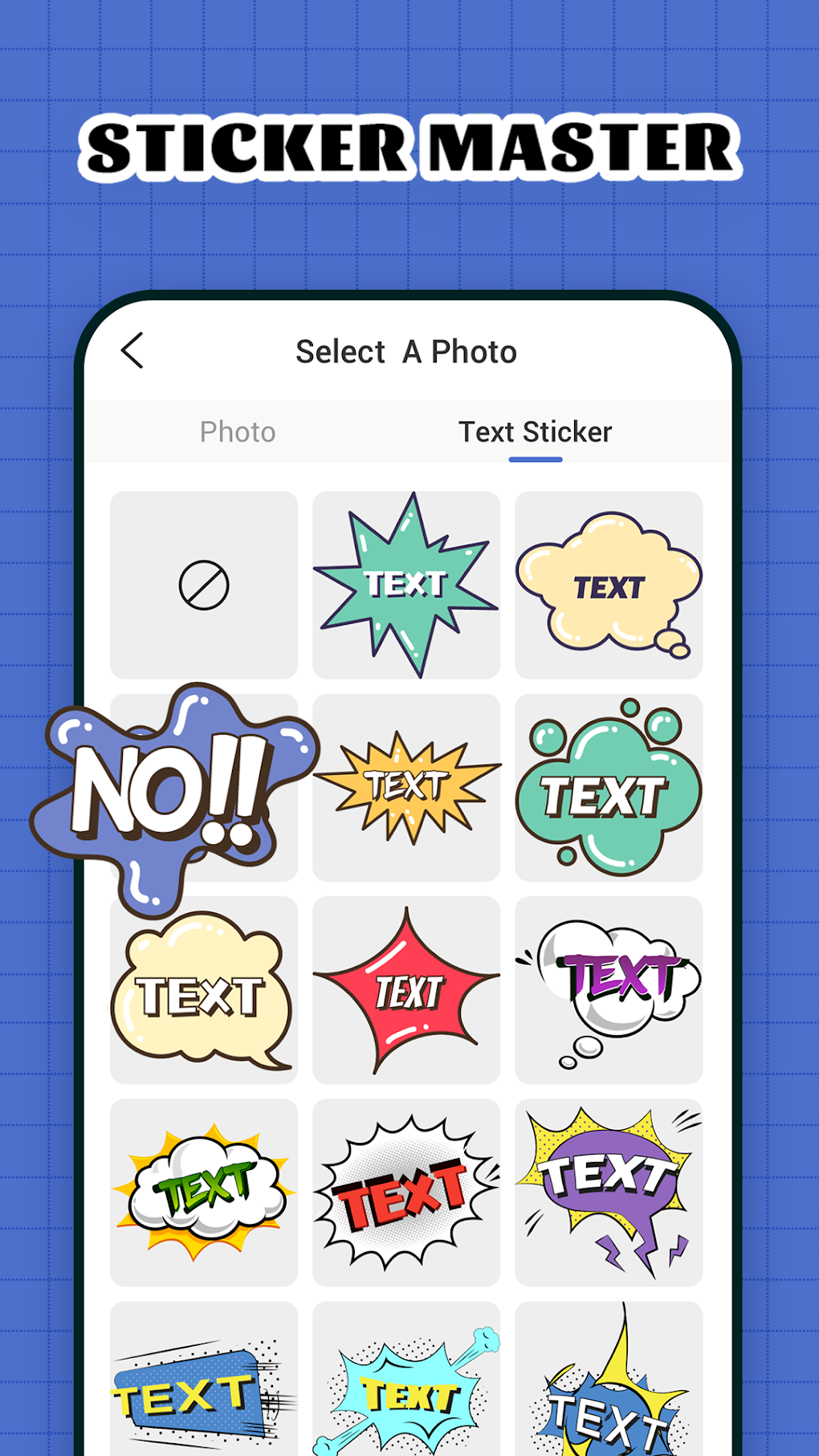Choose the cream thought bubble sticker
Screen dimensions: 819x1456
click(x=609, y=584)
